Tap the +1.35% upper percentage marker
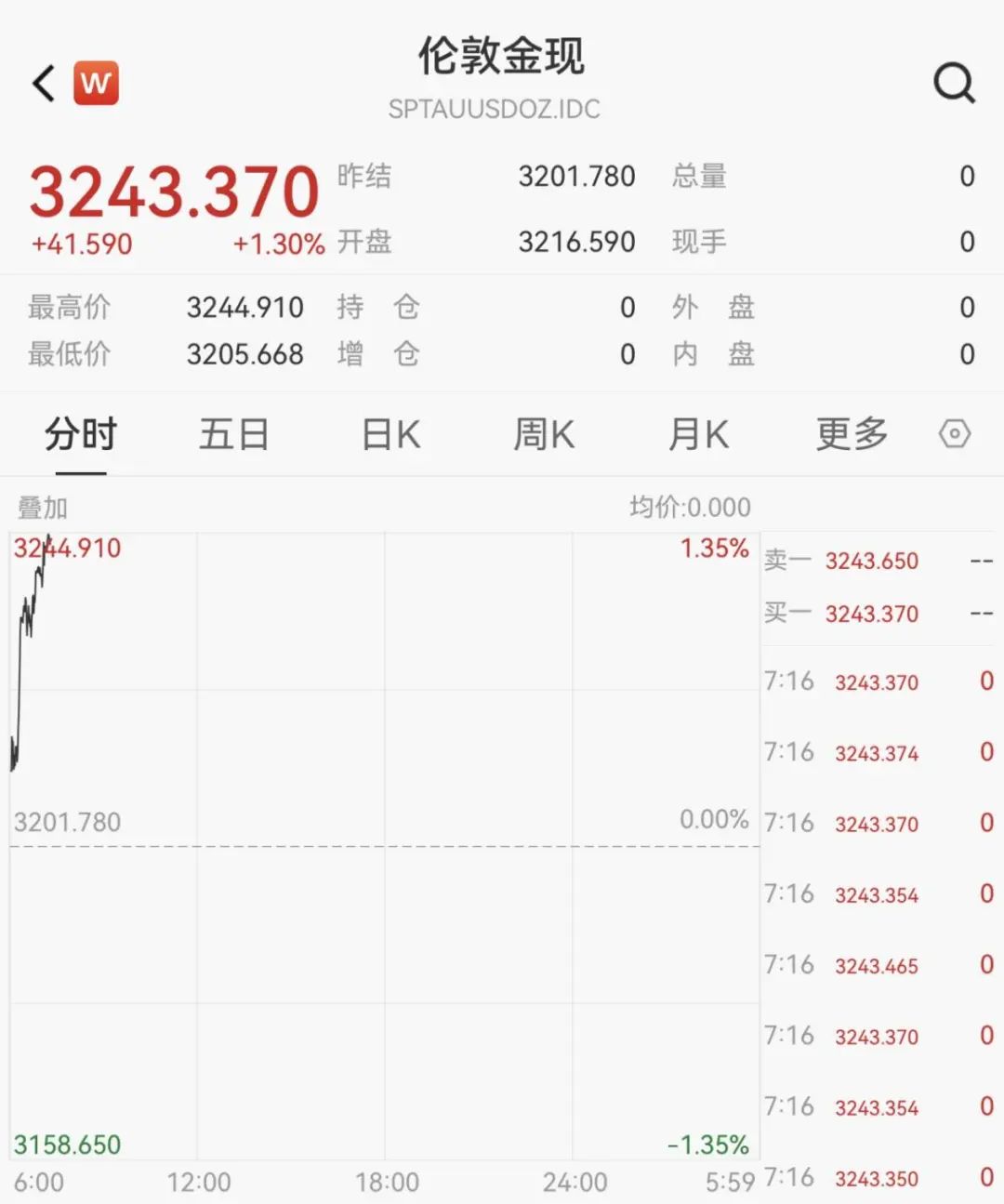This screenshot has width=1004, height=1204. click(x=715, y=549)
